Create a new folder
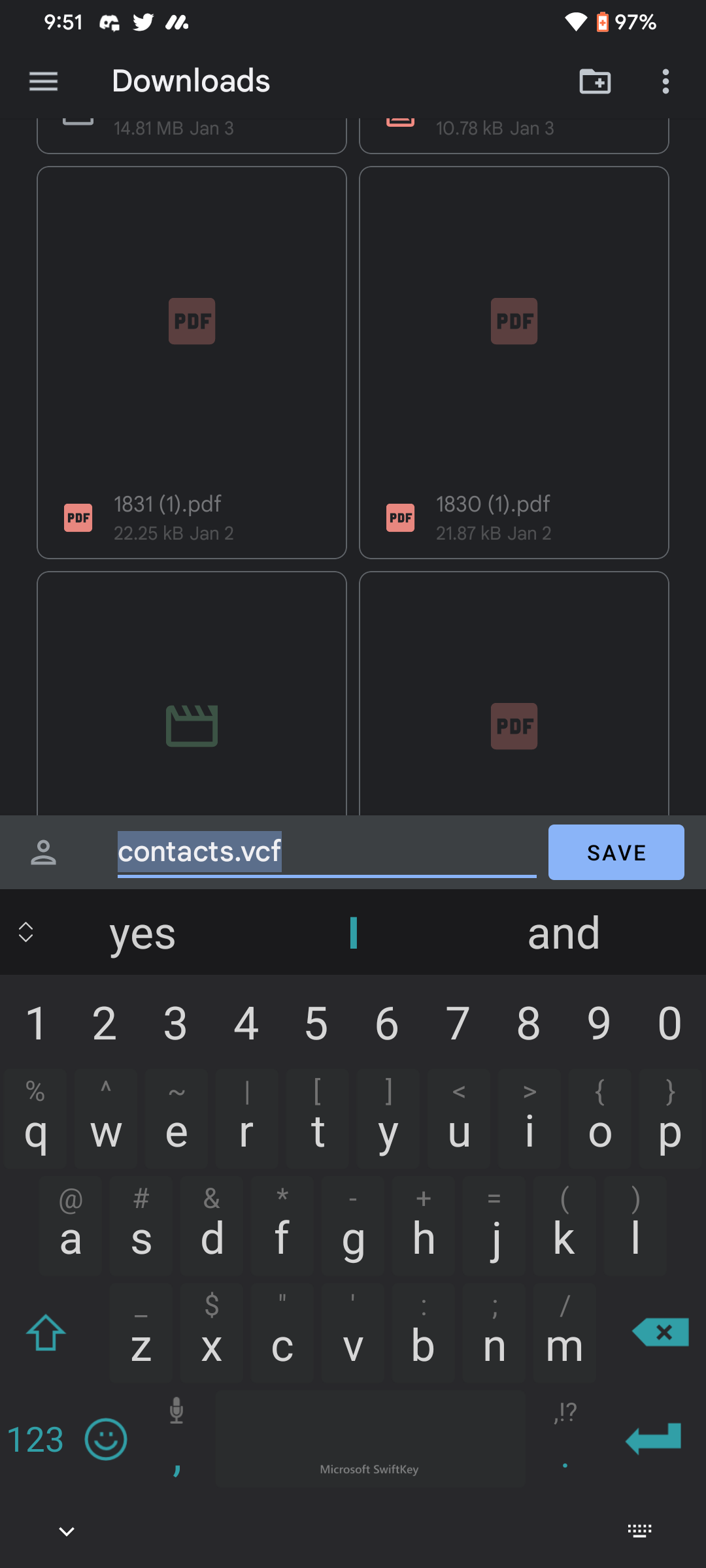 [x=595, y=82]
